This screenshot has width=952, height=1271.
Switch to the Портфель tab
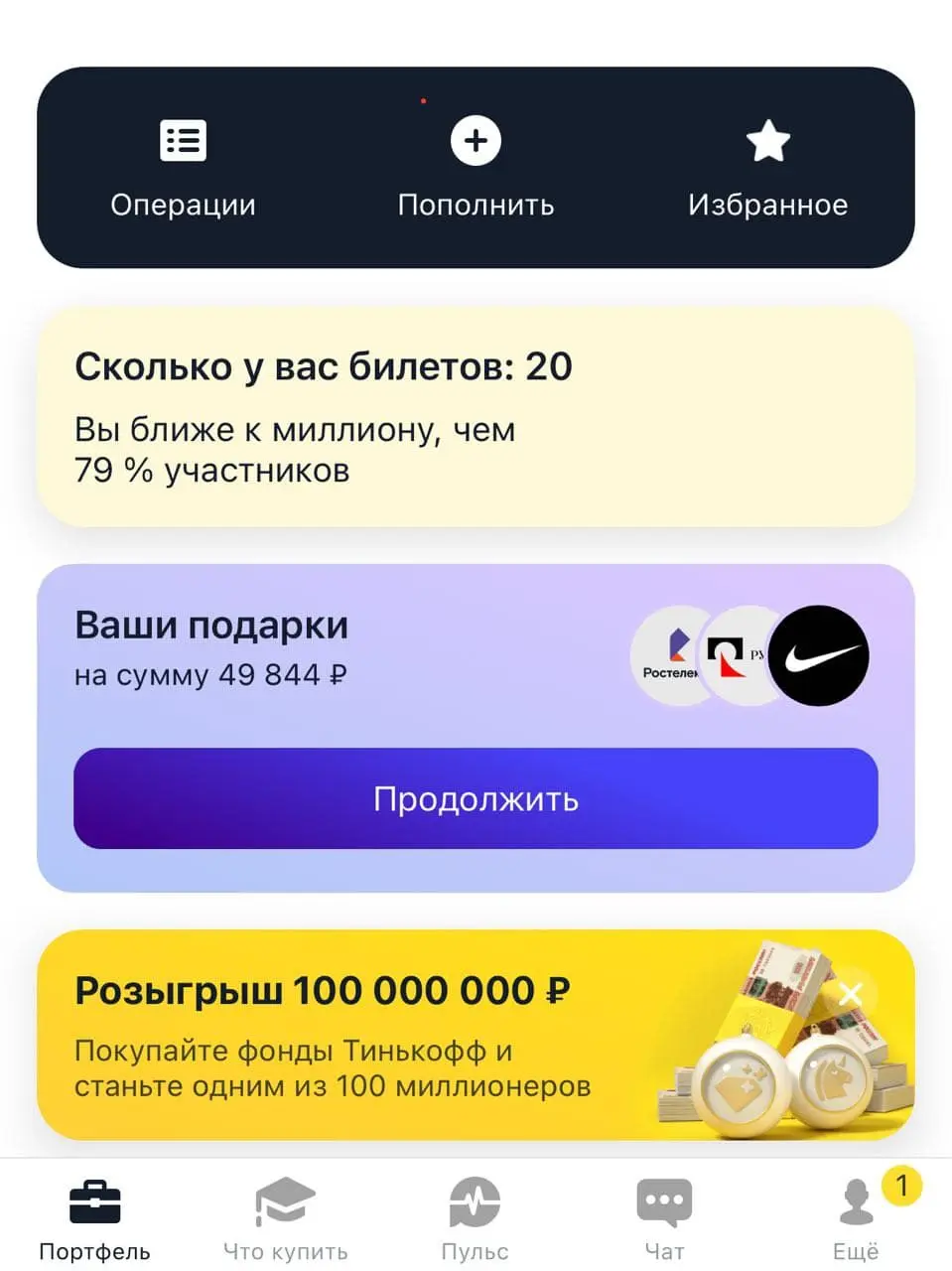(x=94, y=1219)
